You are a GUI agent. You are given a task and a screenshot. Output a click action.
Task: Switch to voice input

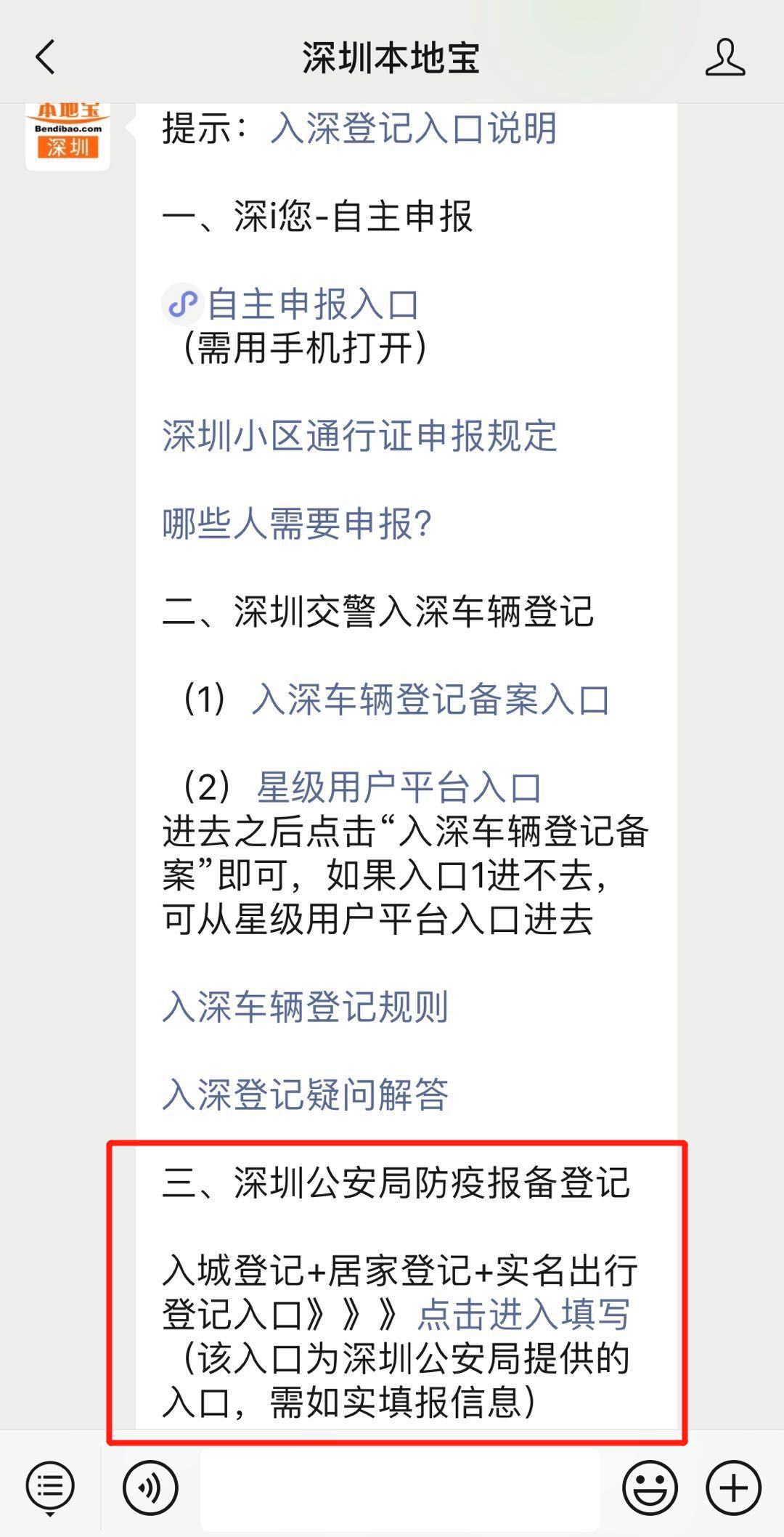coord(150,1487)
